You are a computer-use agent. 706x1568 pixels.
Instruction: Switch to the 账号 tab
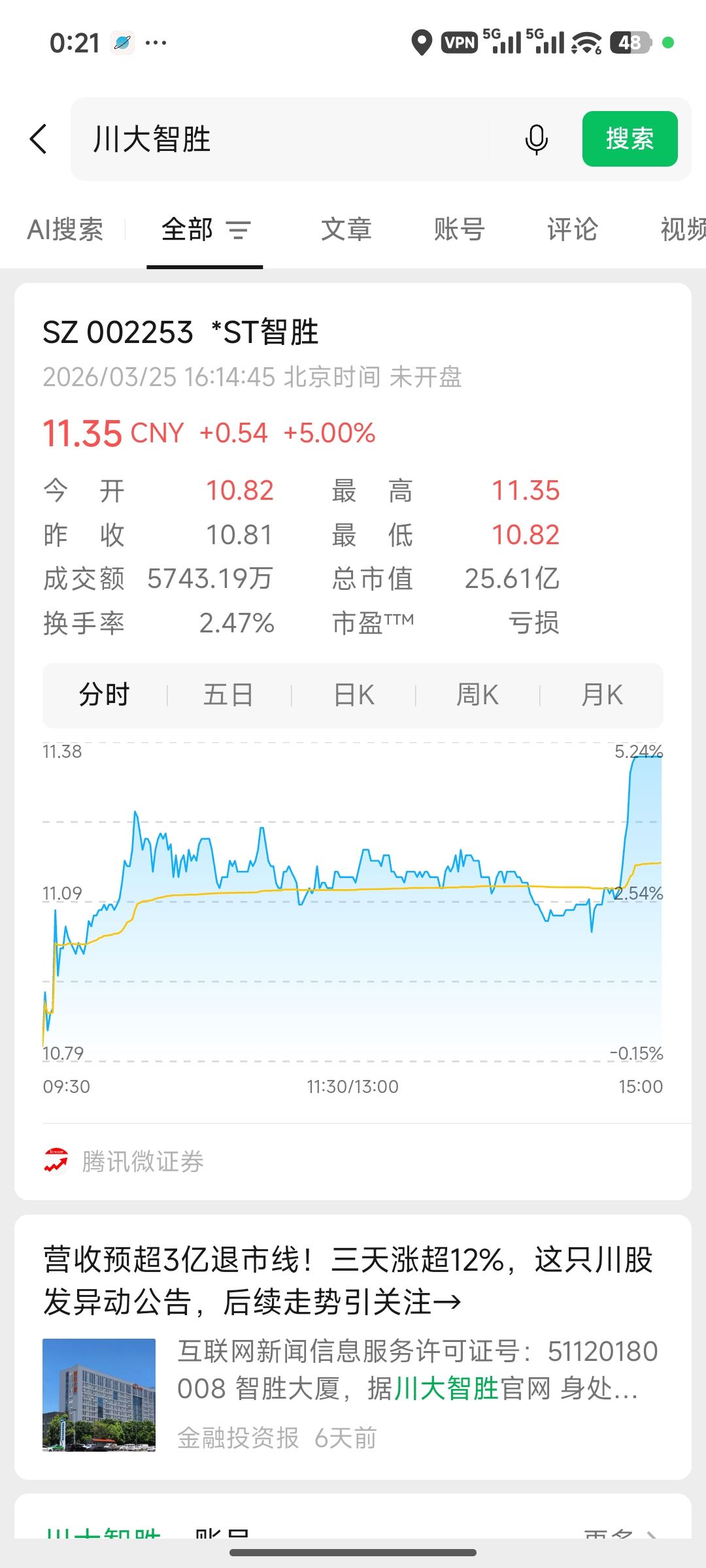(459, 230)
